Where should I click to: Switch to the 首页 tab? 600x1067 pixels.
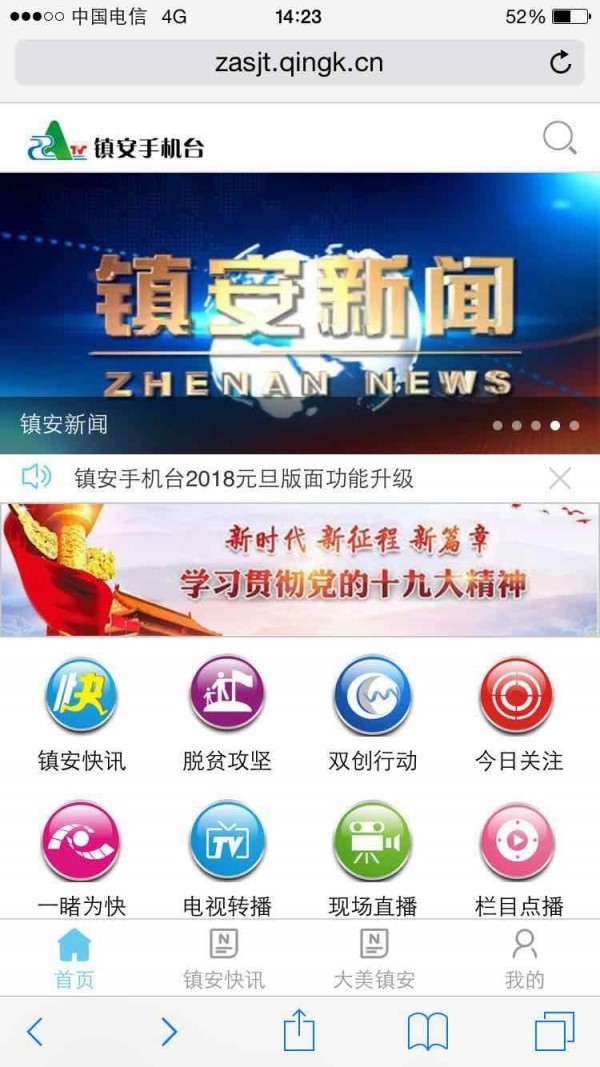(x=74, y=958)
